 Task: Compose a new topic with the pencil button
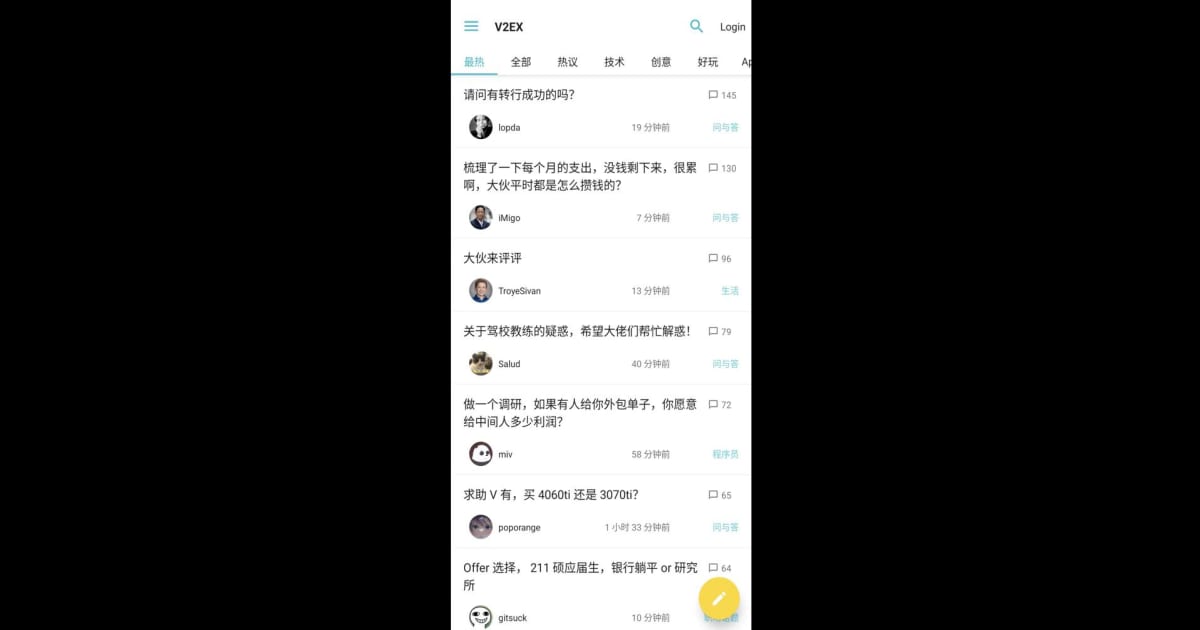point(718,598)
